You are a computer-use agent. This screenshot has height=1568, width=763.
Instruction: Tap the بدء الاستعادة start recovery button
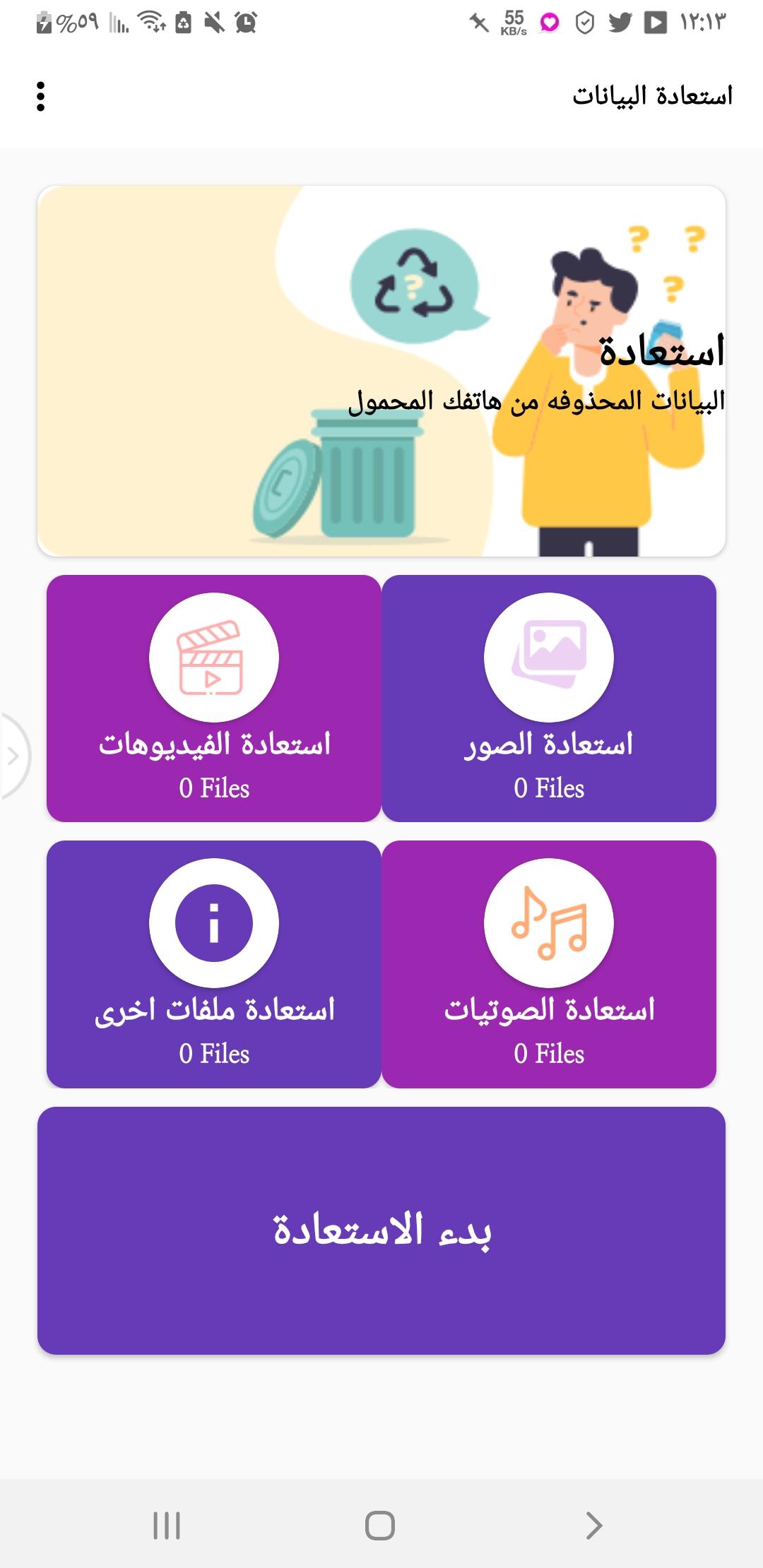pos(381,1230)
